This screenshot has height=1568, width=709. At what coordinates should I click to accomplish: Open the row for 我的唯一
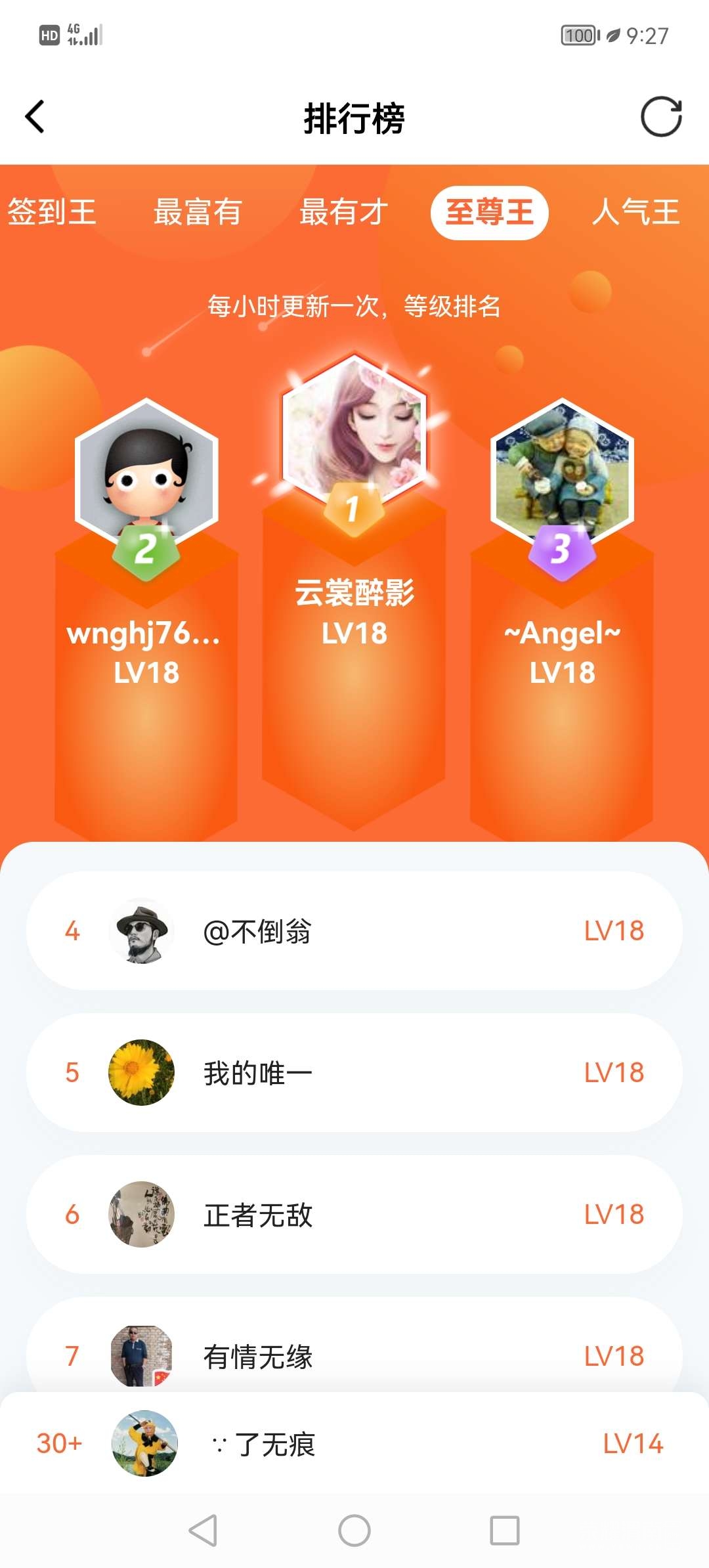pyautogui.click(x=354, y=1072)
